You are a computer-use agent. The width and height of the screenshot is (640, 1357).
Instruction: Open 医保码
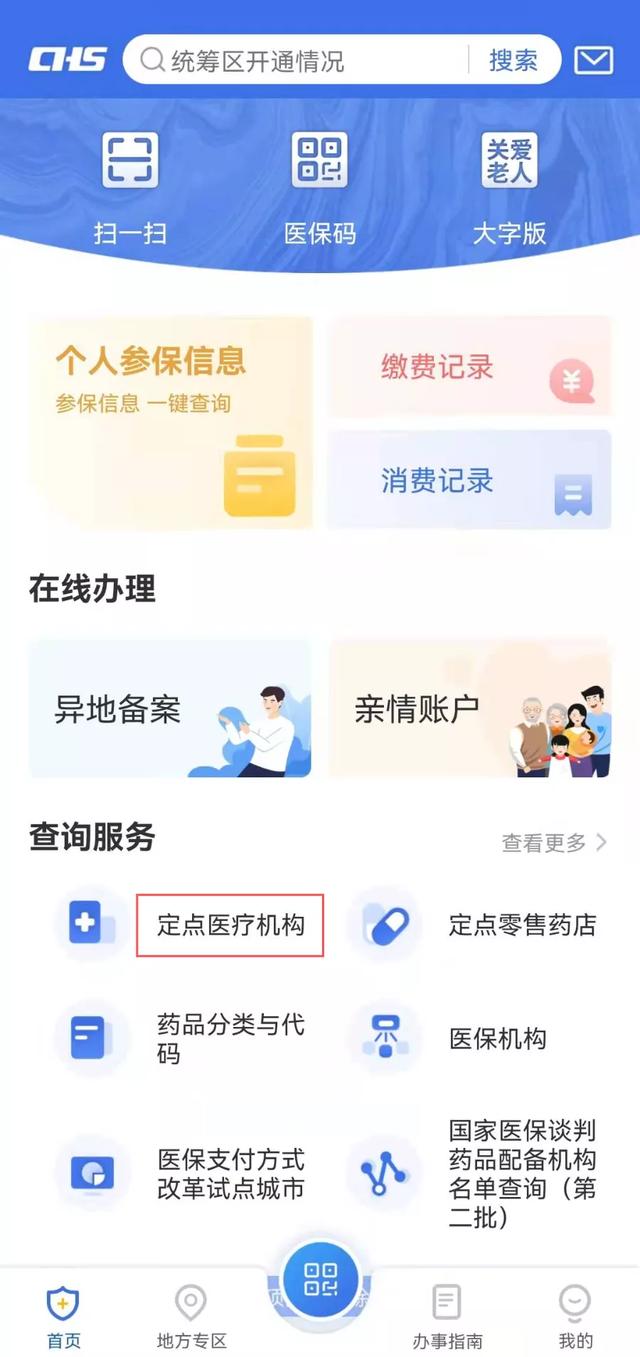pyautogui.click(x=320, y=189)
